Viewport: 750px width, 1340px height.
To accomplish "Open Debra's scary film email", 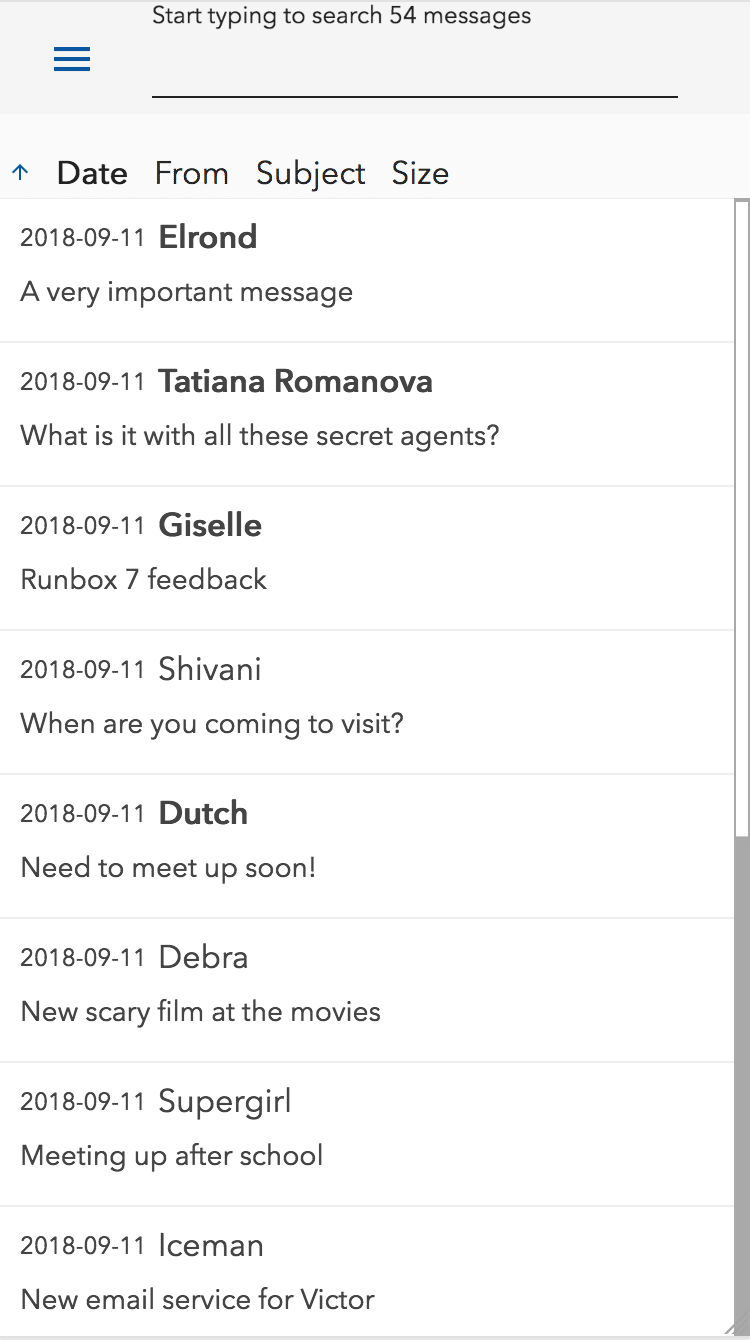I will (x=300, y=985).
